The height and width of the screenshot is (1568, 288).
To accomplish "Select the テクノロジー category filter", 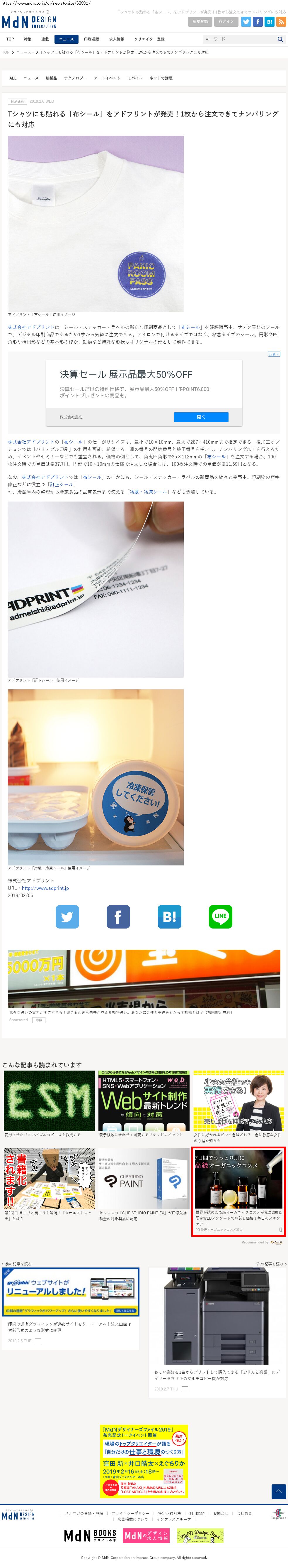I will coord(75,78).
